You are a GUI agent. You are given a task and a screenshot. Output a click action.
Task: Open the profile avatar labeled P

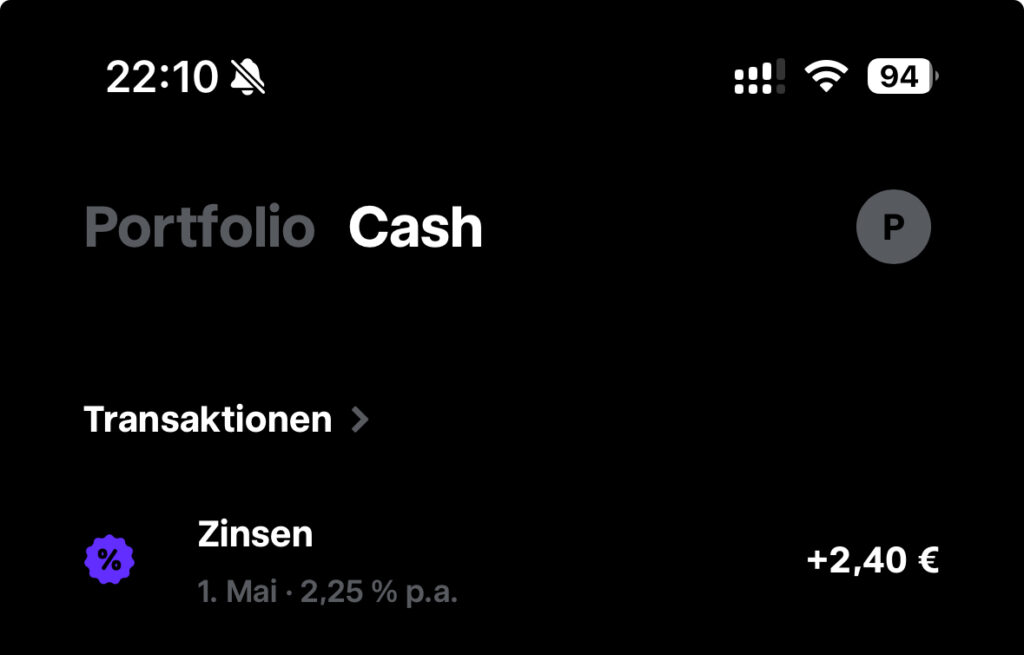[893, 227]
